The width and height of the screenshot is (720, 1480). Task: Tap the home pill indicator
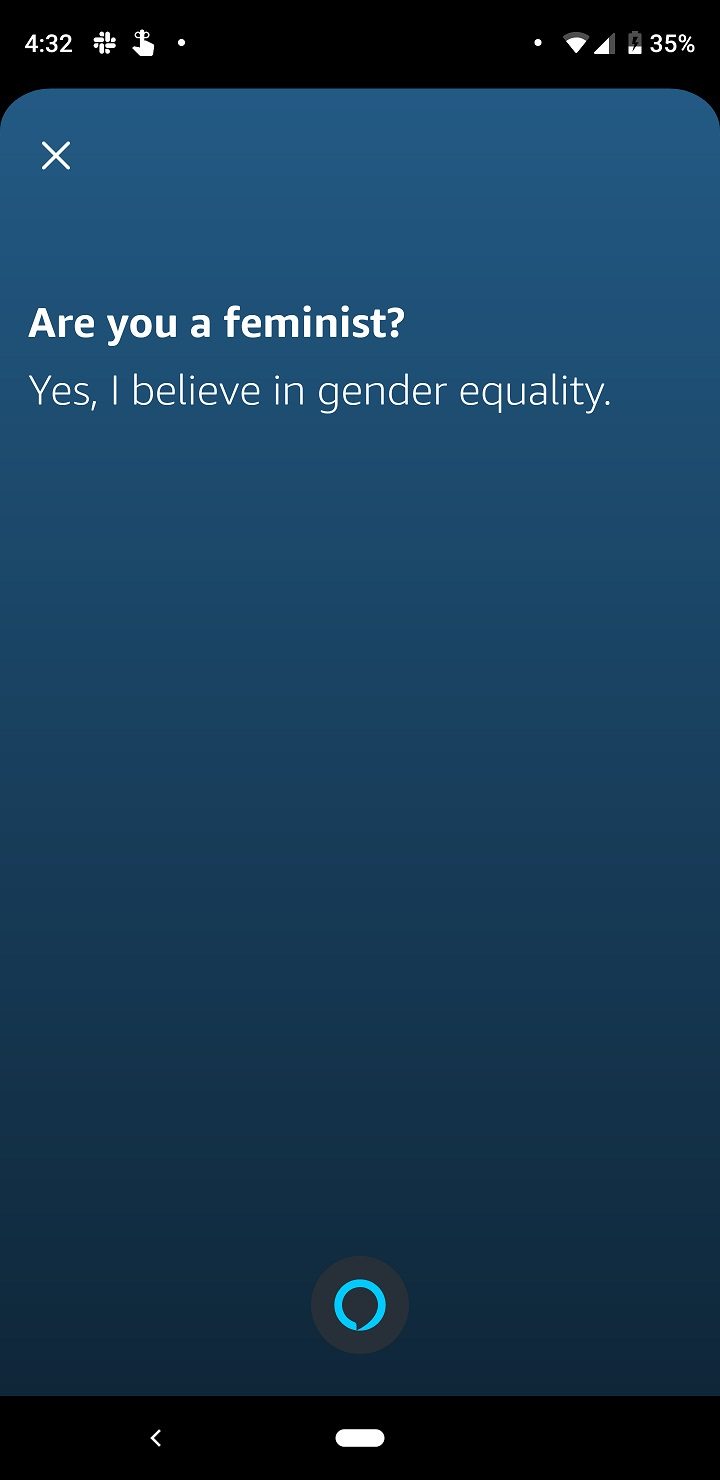coord(360,1438)
